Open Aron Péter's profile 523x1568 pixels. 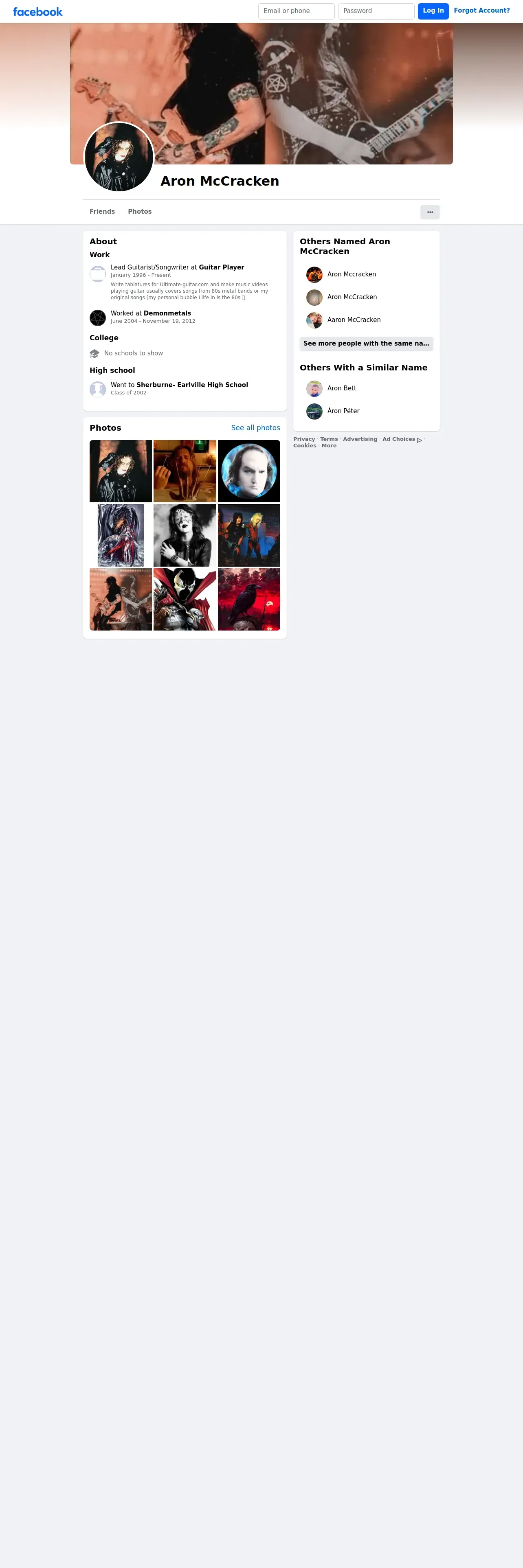point(343,412)
